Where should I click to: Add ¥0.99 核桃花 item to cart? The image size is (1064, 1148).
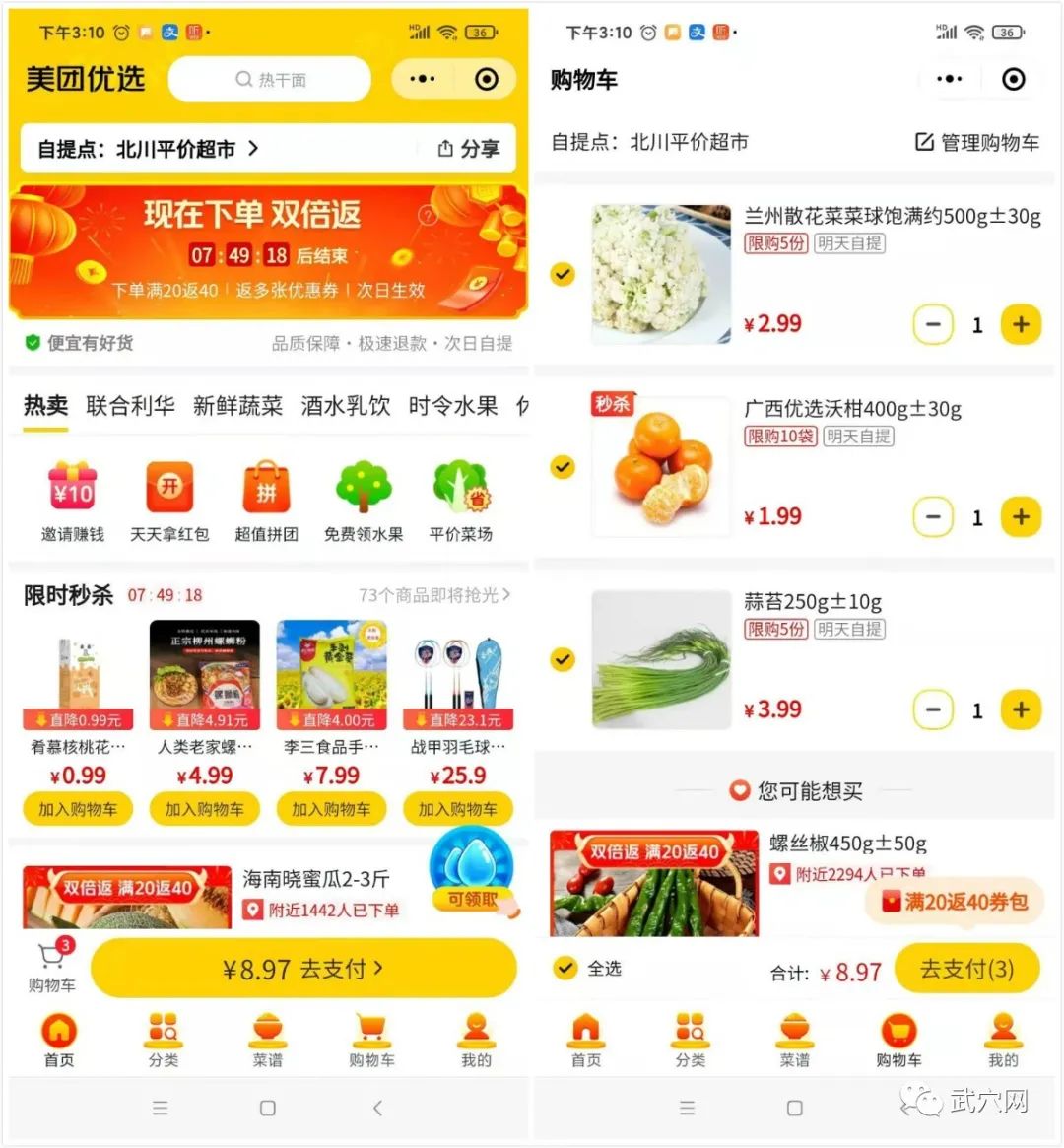[x=77, y=808]
